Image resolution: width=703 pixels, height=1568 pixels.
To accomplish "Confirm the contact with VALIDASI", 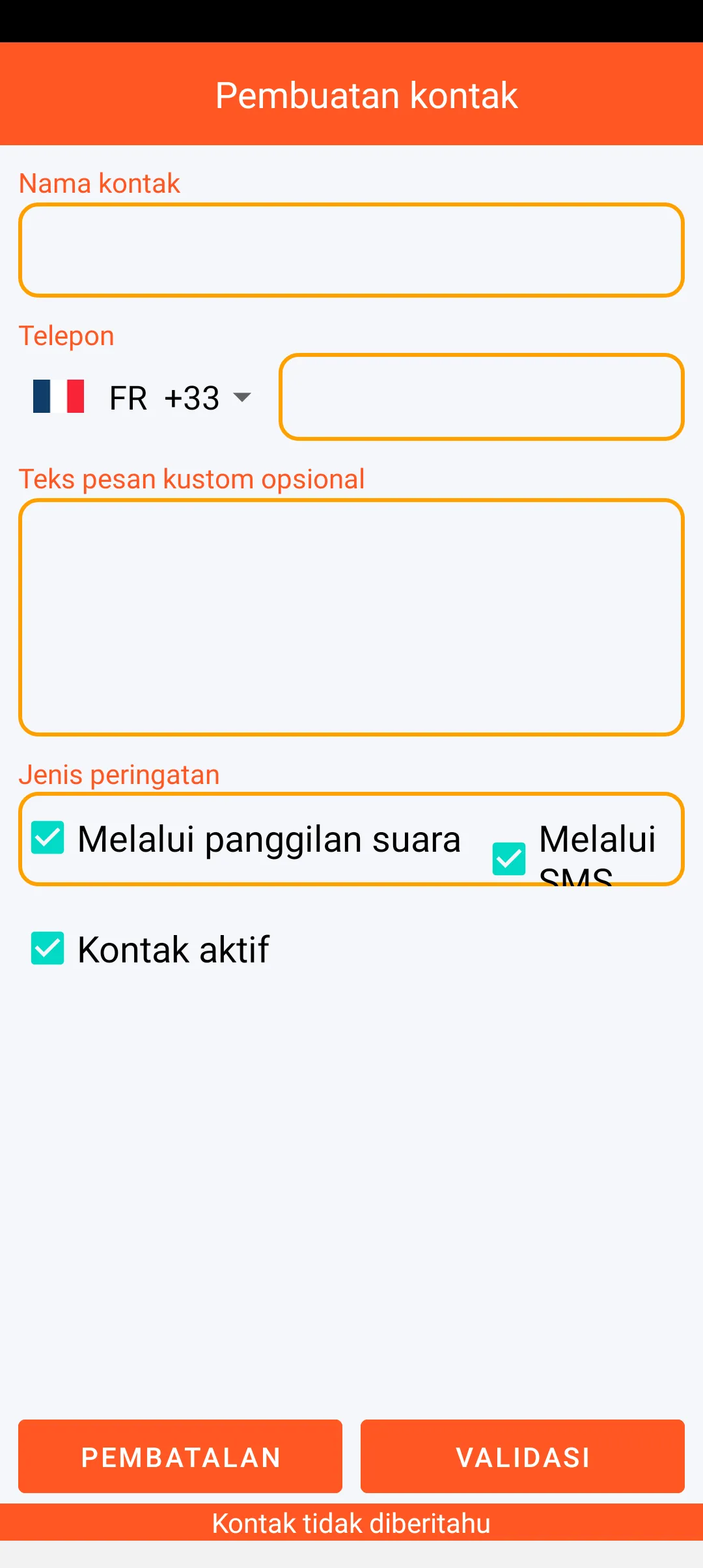I will pyautogui.click(x=523, y=1457).
